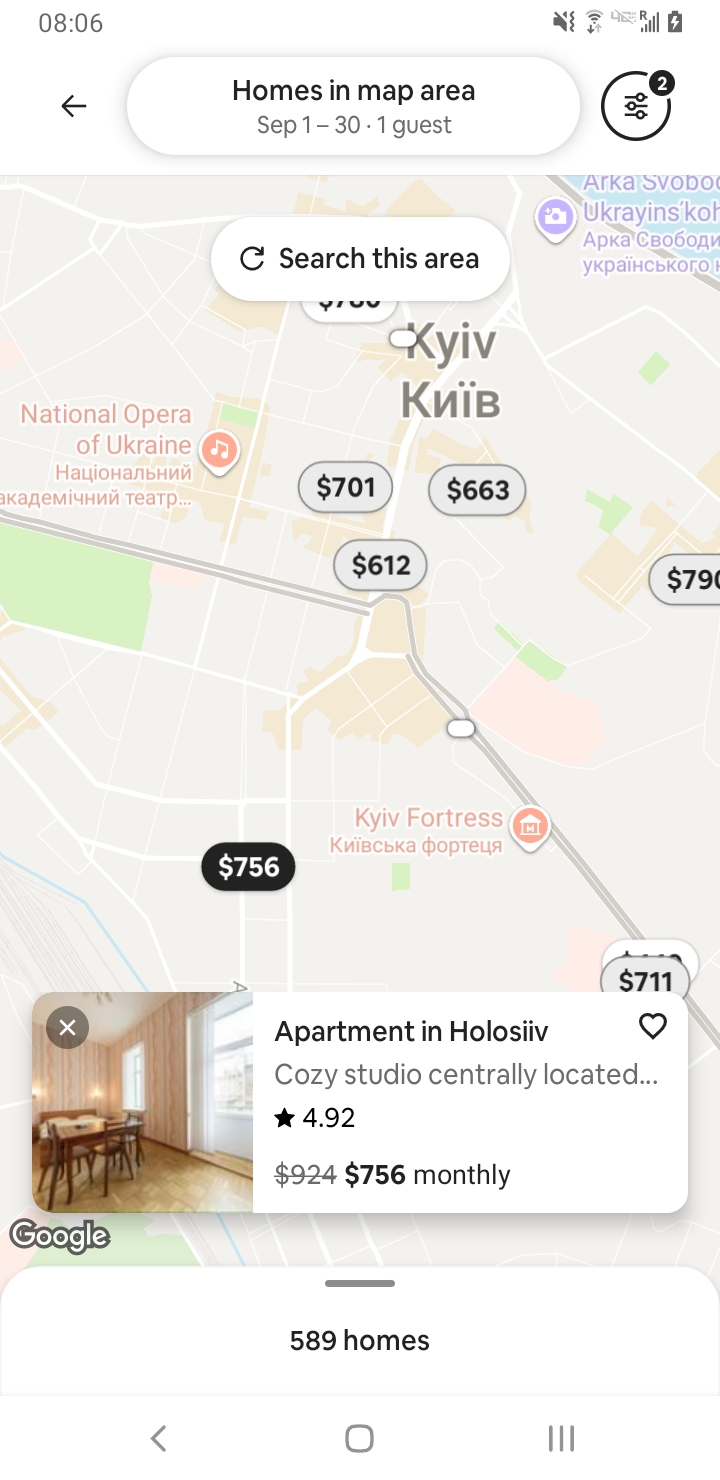720x1480 pixels.
Task: Dismiss the Holosiiv apartment preview card
Action: pyautogui.click(x=67, y=1027)
